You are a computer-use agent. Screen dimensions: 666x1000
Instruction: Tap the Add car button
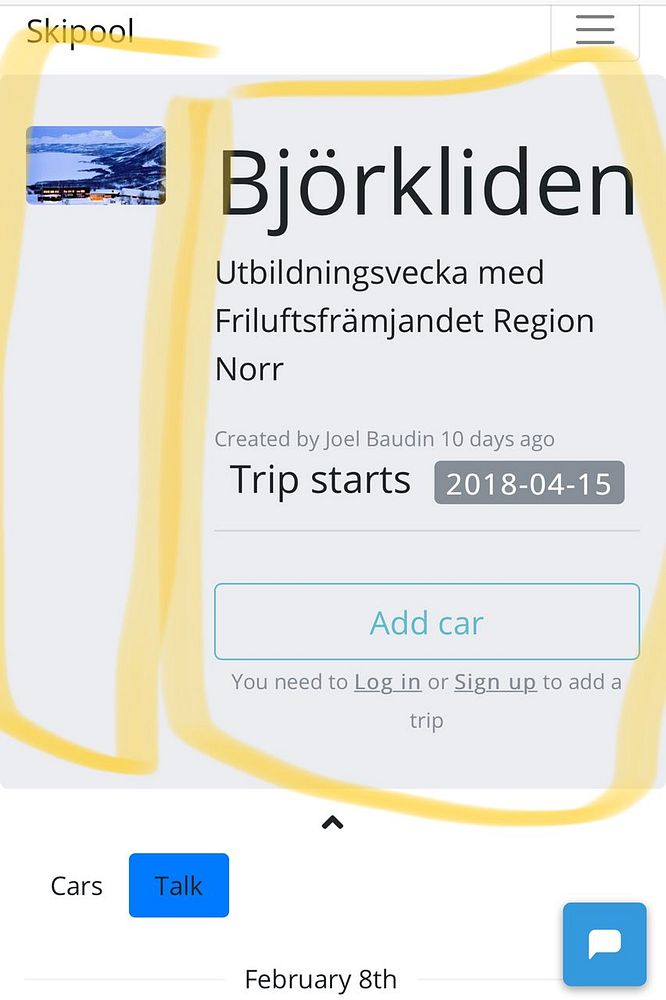427,622
